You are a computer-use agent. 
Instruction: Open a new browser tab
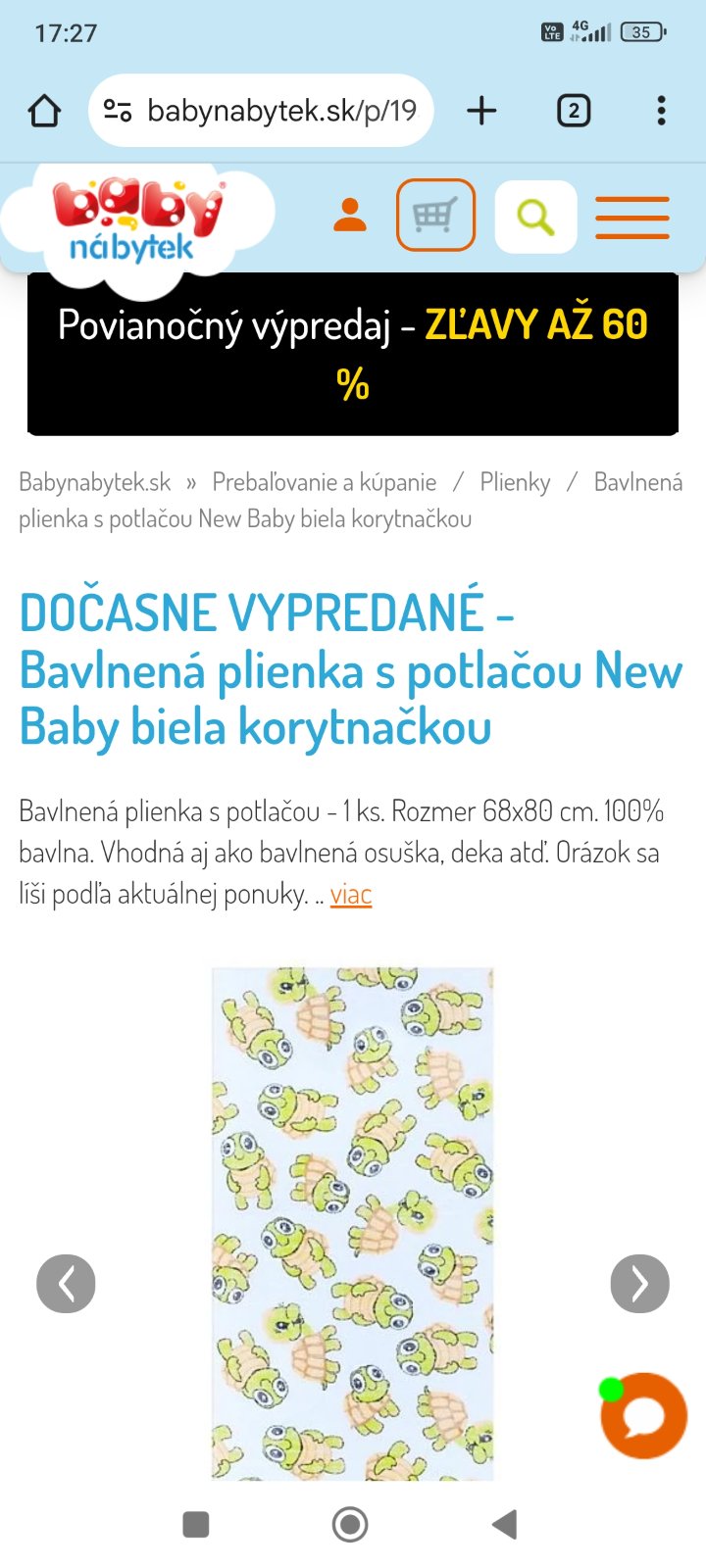(x=481, y=111)
